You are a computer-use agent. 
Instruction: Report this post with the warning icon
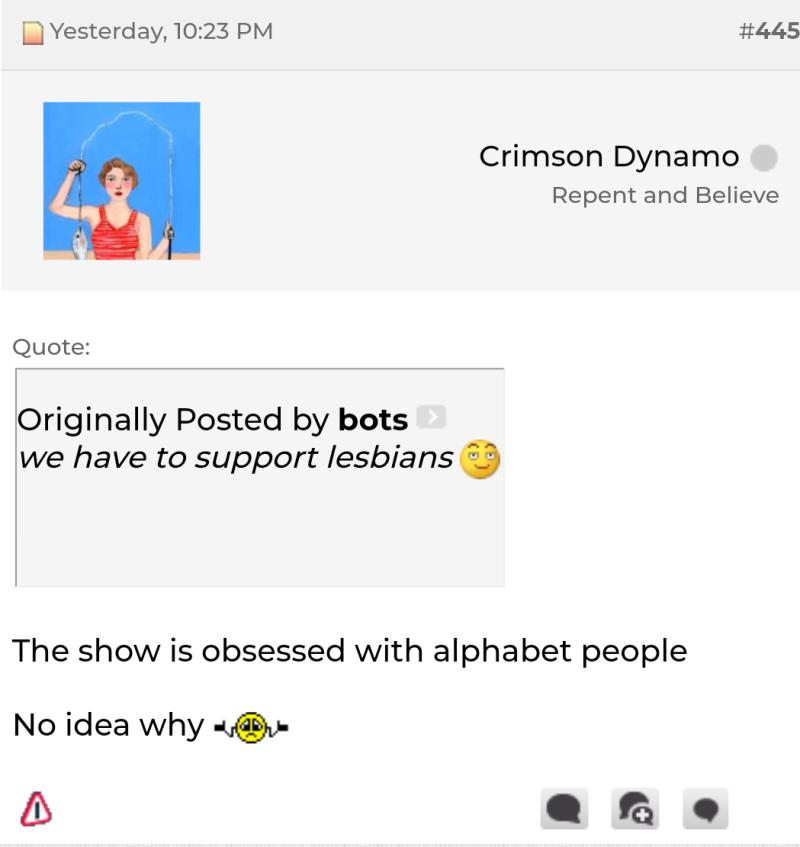(37, 809)
